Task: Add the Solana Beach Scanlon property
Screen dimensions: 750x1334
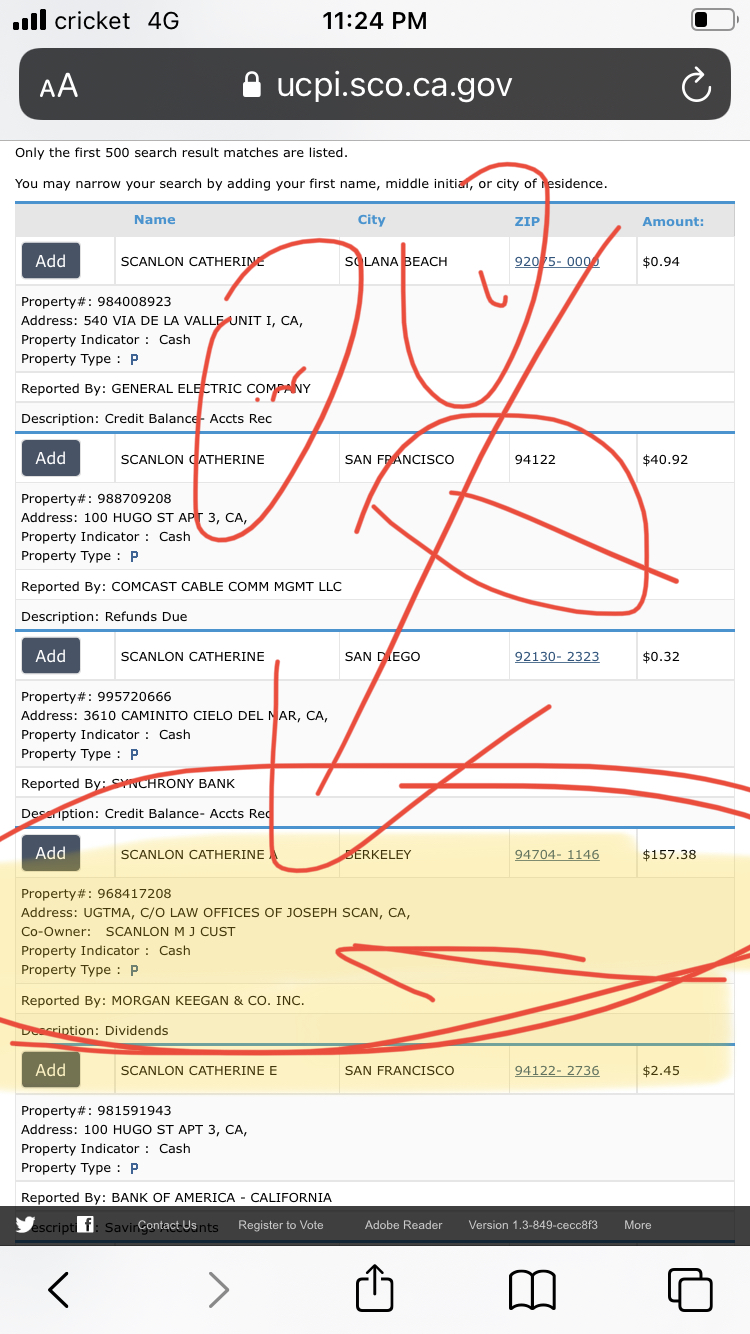Action: [x=51, y=261]
